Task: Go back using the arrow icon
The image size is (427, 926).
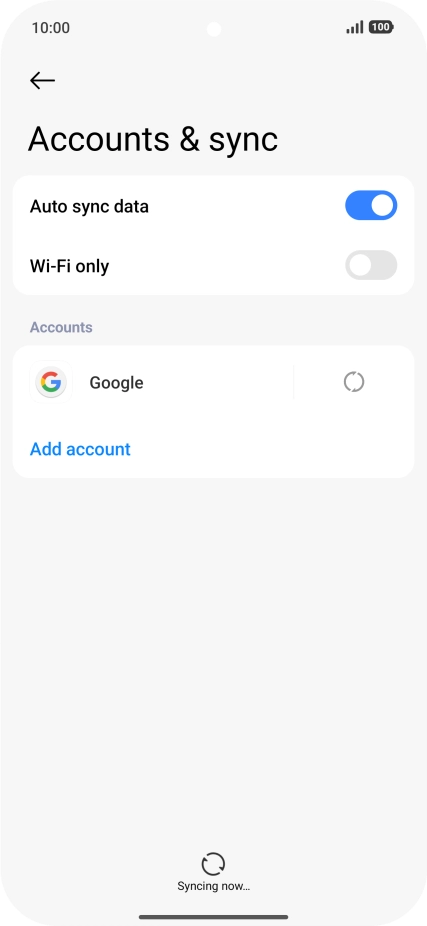Action: [x=43, y=80]
